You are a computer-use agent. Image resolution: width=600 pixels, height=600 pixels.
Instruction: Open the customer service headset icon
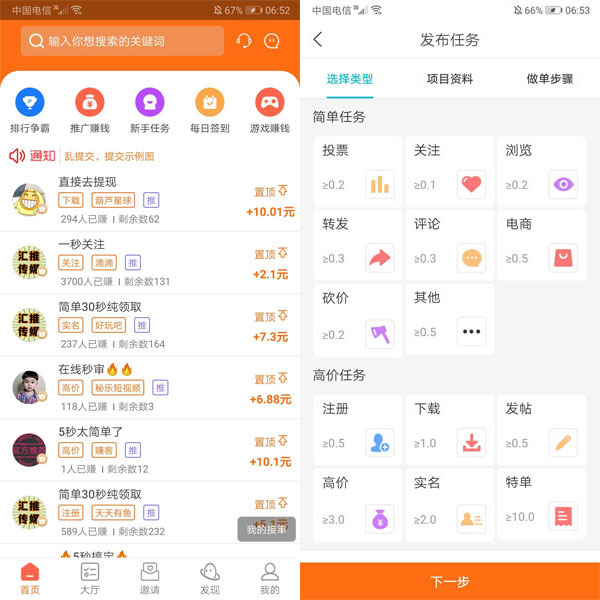(x=243, y=41)
